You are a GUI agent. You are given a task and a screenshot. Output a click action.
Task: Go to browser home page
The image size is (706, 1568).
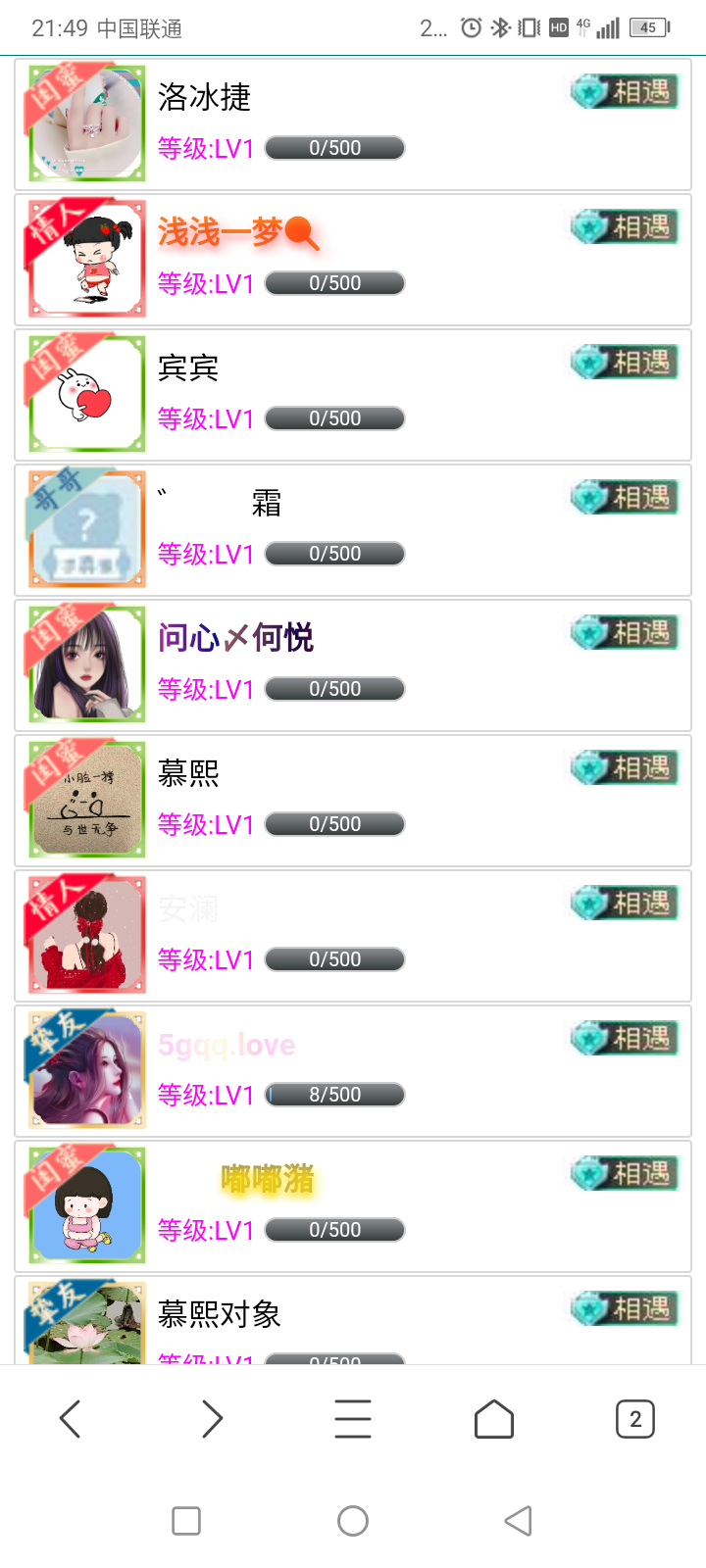tap(494, 1419)
